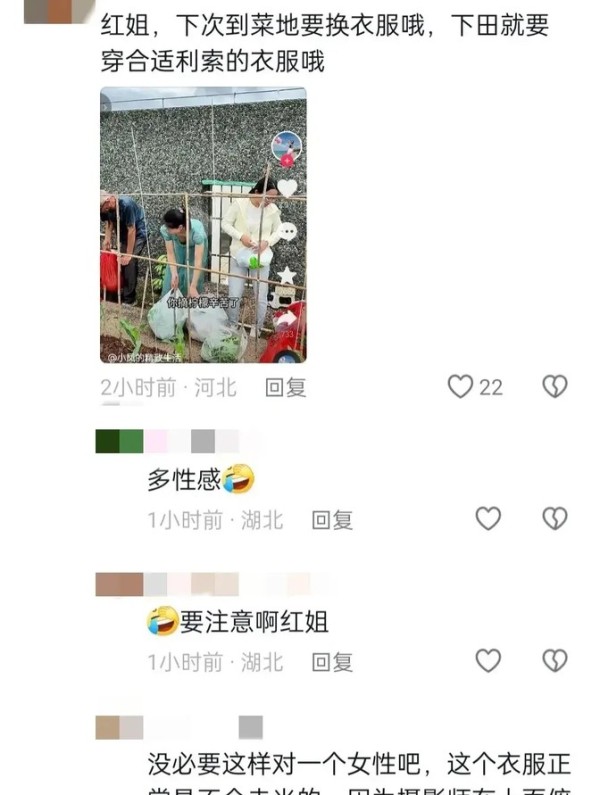This screenshot has height=795, width=600.
Task: Like the 多性感 comment
Action: pos(487,518)
